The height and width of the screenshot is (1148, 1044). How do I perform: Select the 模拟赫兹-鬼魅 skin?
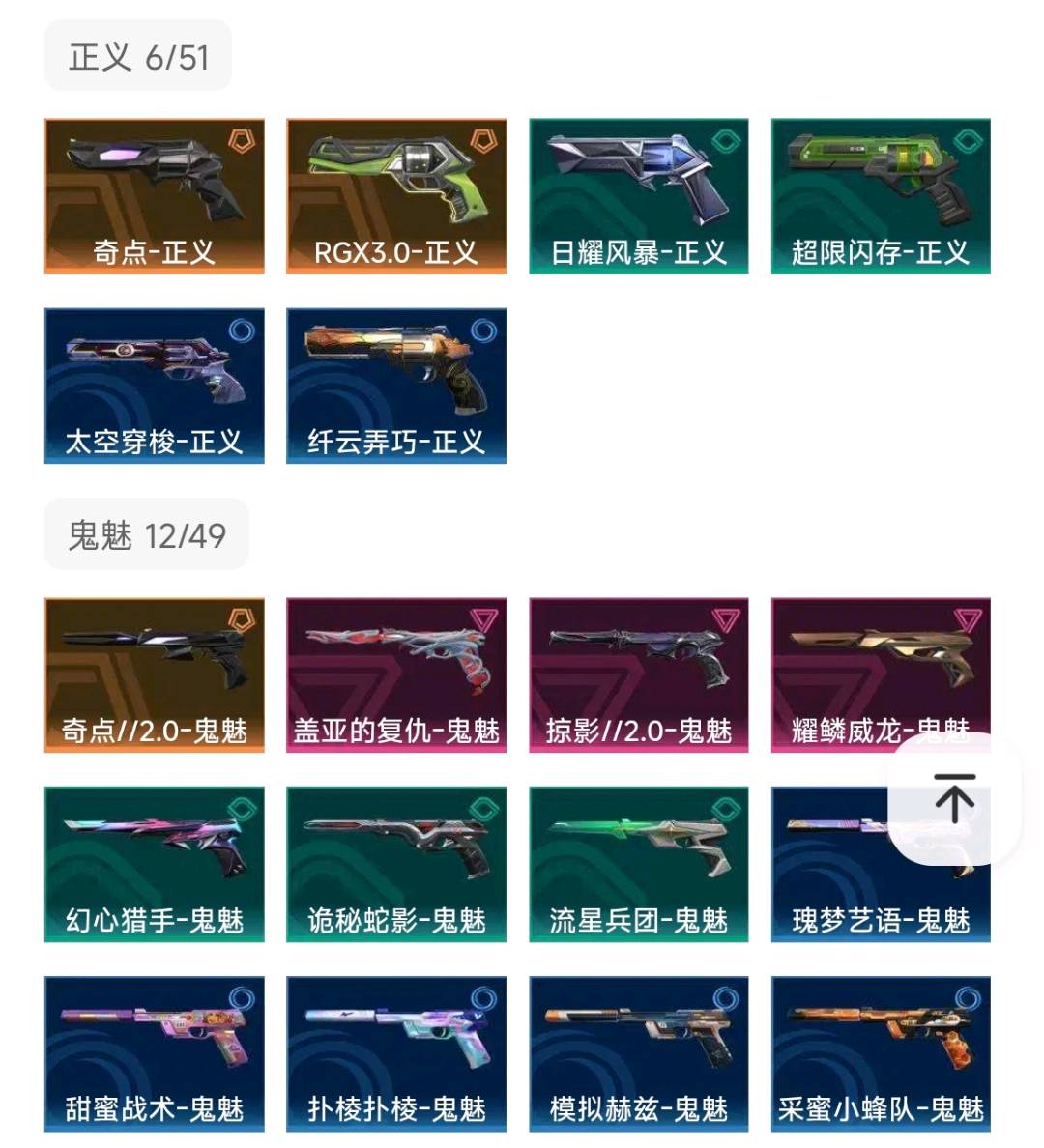[638, 1053]
